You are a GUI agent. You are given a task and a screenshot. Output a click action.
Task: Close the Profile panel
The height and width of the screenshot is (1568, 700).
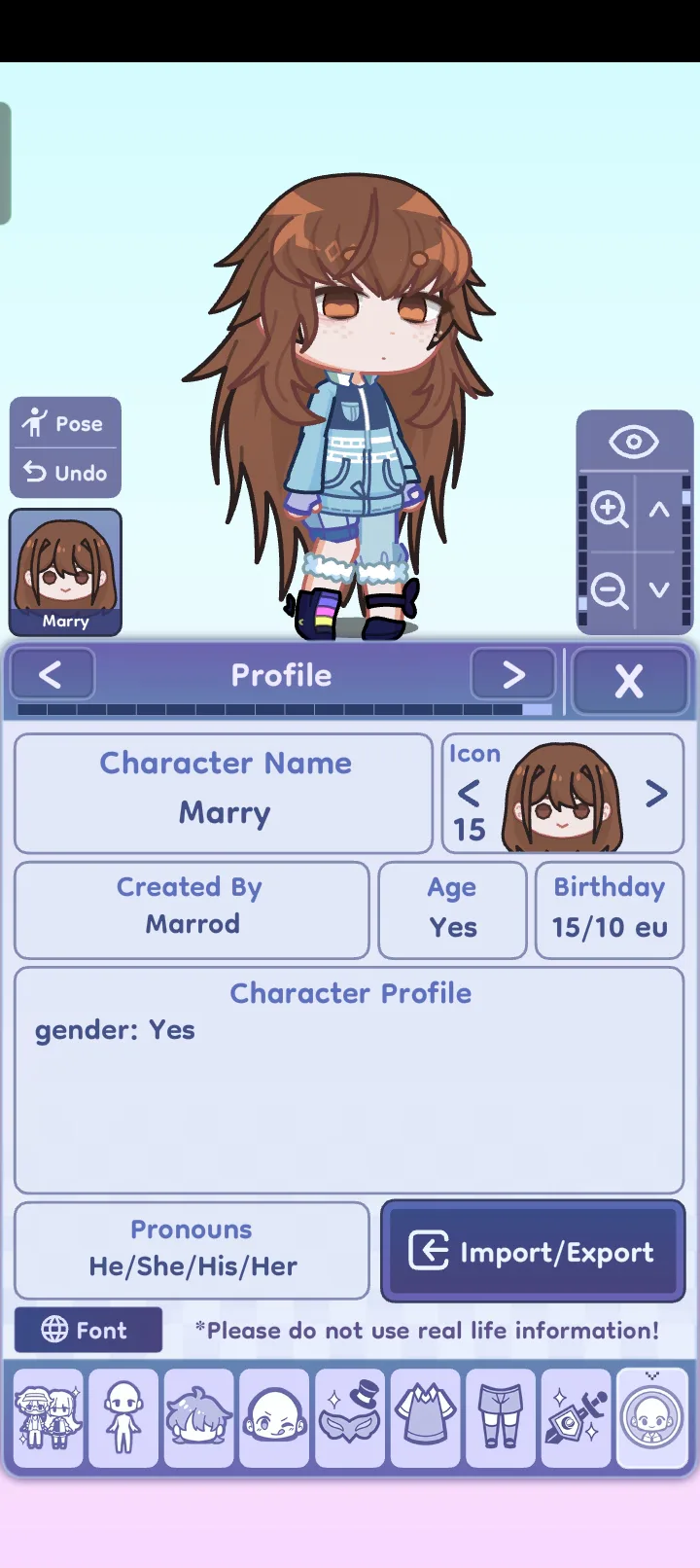click(x=629, y=680)
